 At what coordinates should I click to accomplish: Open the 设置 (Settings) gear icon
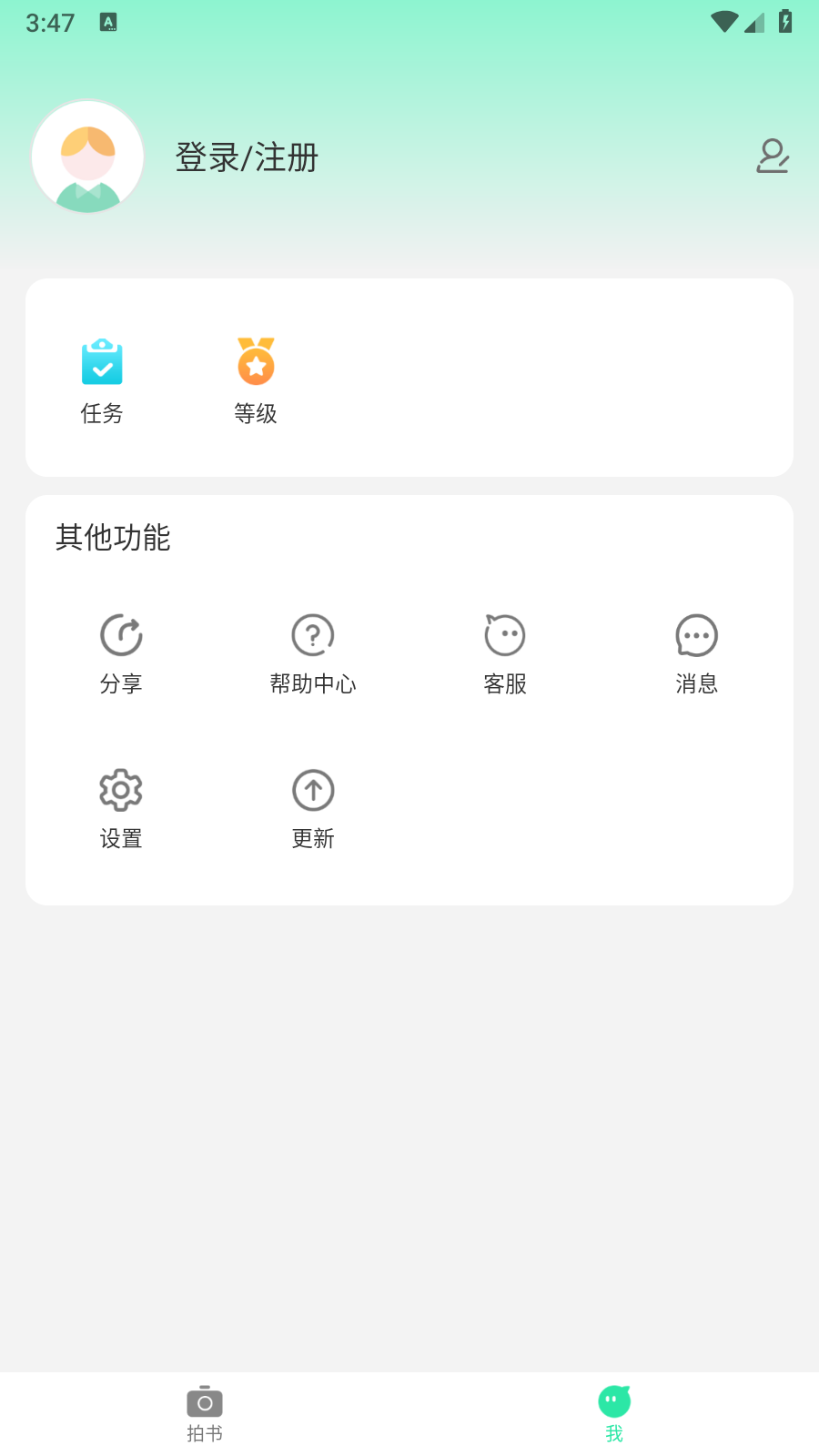[x=122, y=790]
